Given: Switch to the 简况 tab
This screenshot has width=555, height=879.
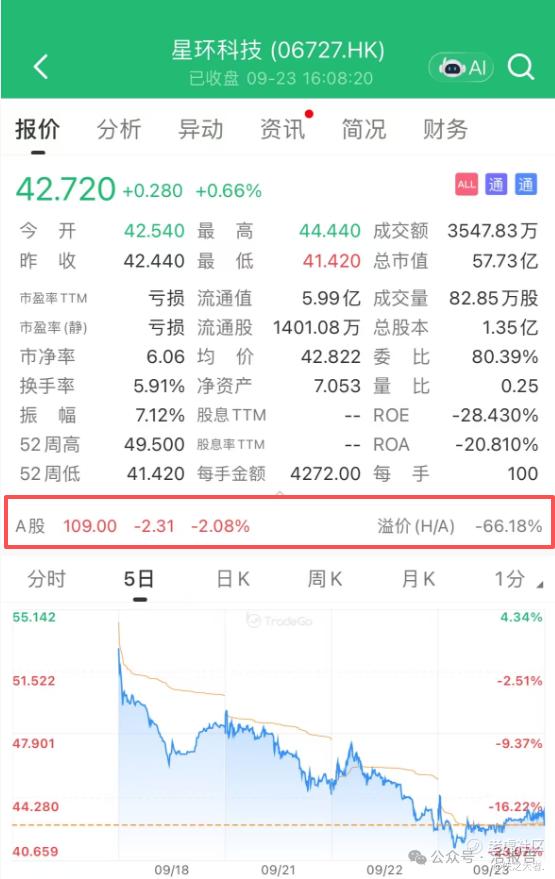Looking at the screenshot, I should (x=364, y=129).
